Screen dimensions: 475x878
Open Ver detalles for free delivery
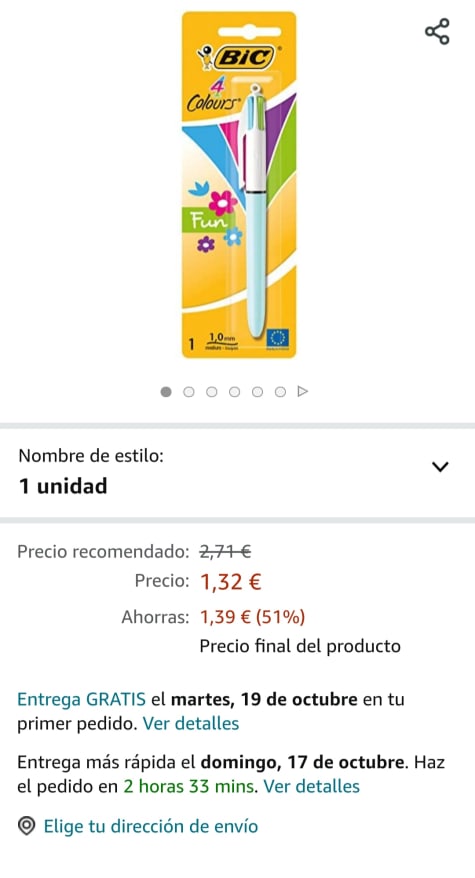tap(190, 723)
